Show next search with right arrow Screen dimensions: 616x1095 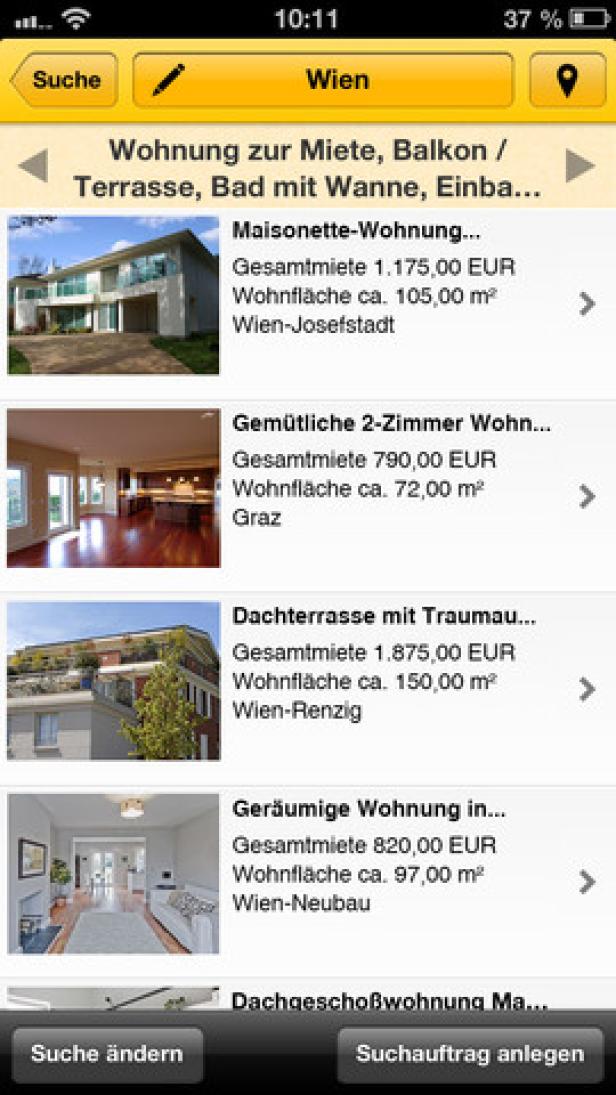580,166
